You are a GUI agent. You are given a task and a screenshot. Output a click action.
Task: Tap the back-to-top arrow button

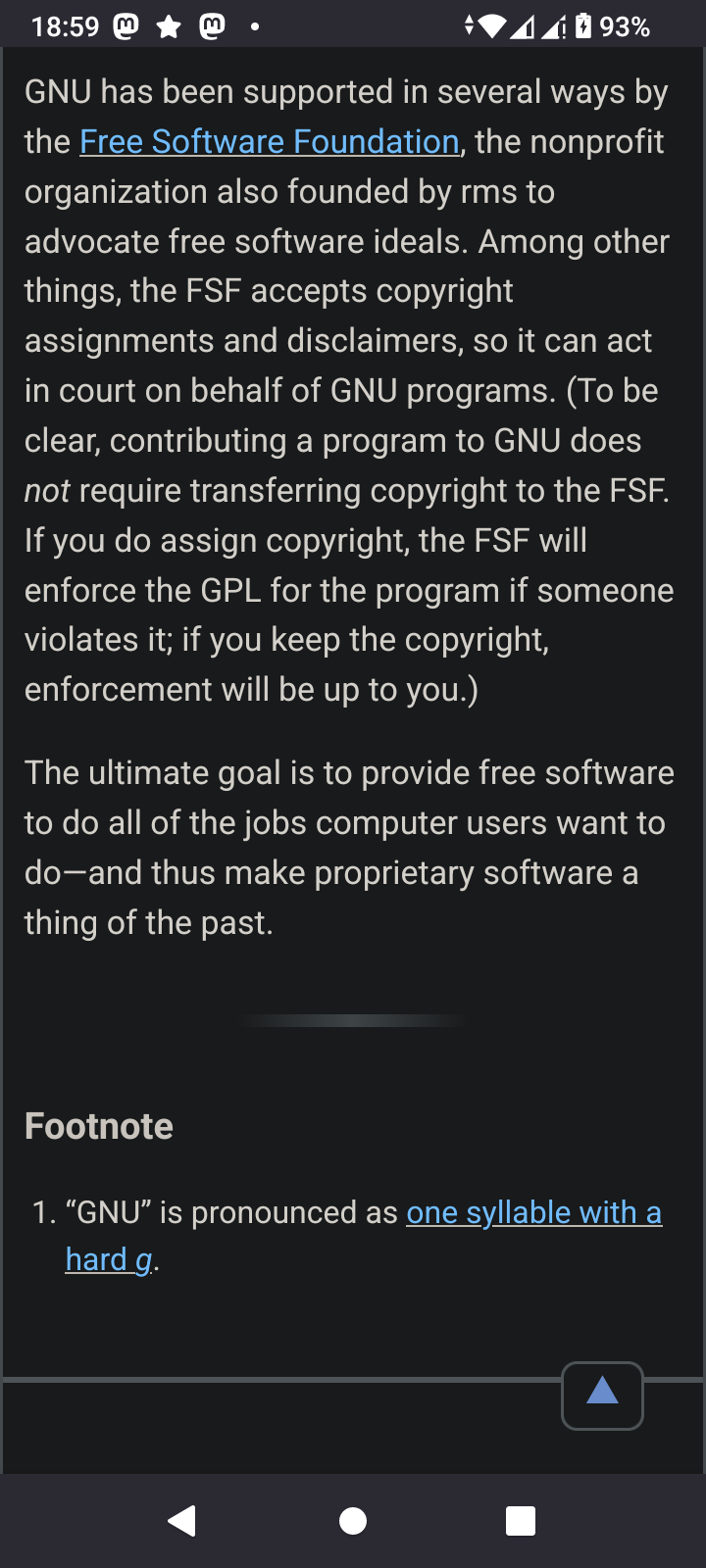pos(602,1395)
